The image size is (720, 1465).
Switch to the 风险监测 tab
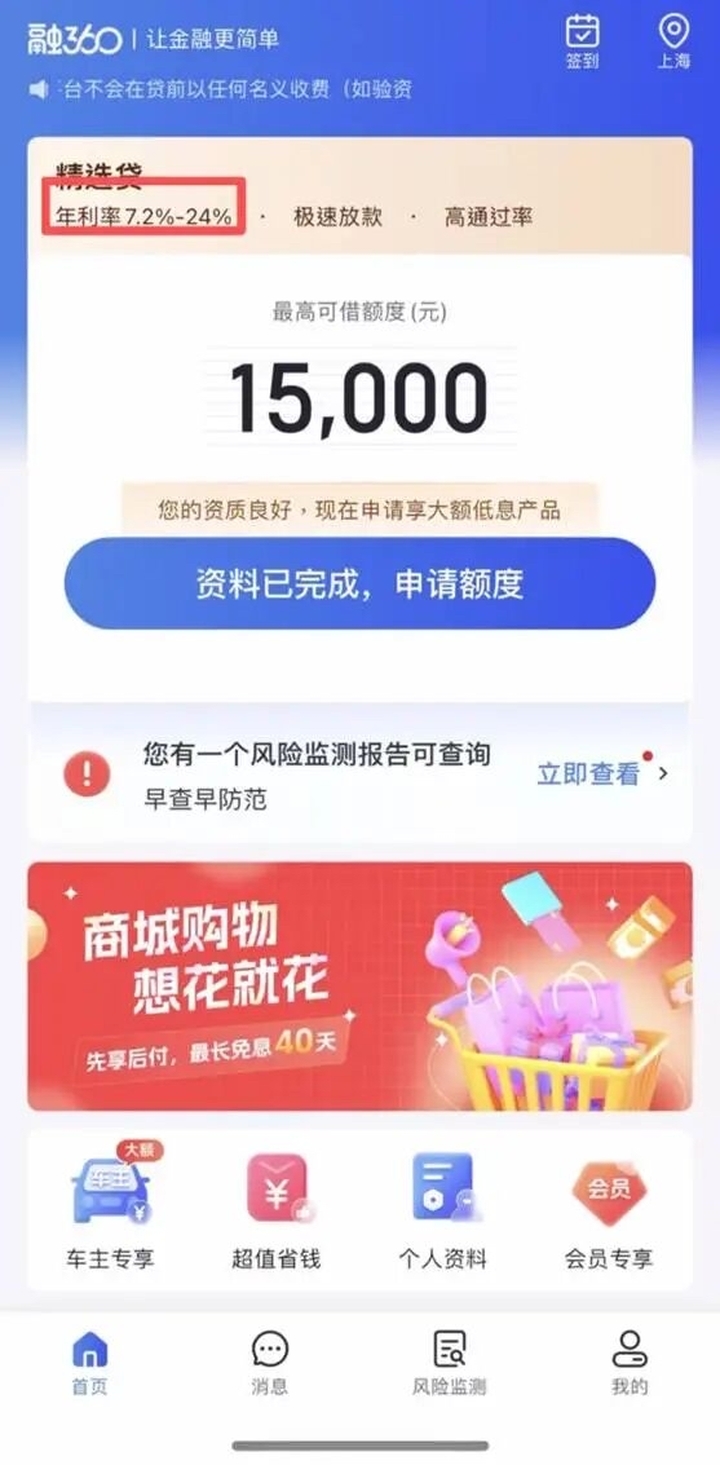(x=450, y=1362)
